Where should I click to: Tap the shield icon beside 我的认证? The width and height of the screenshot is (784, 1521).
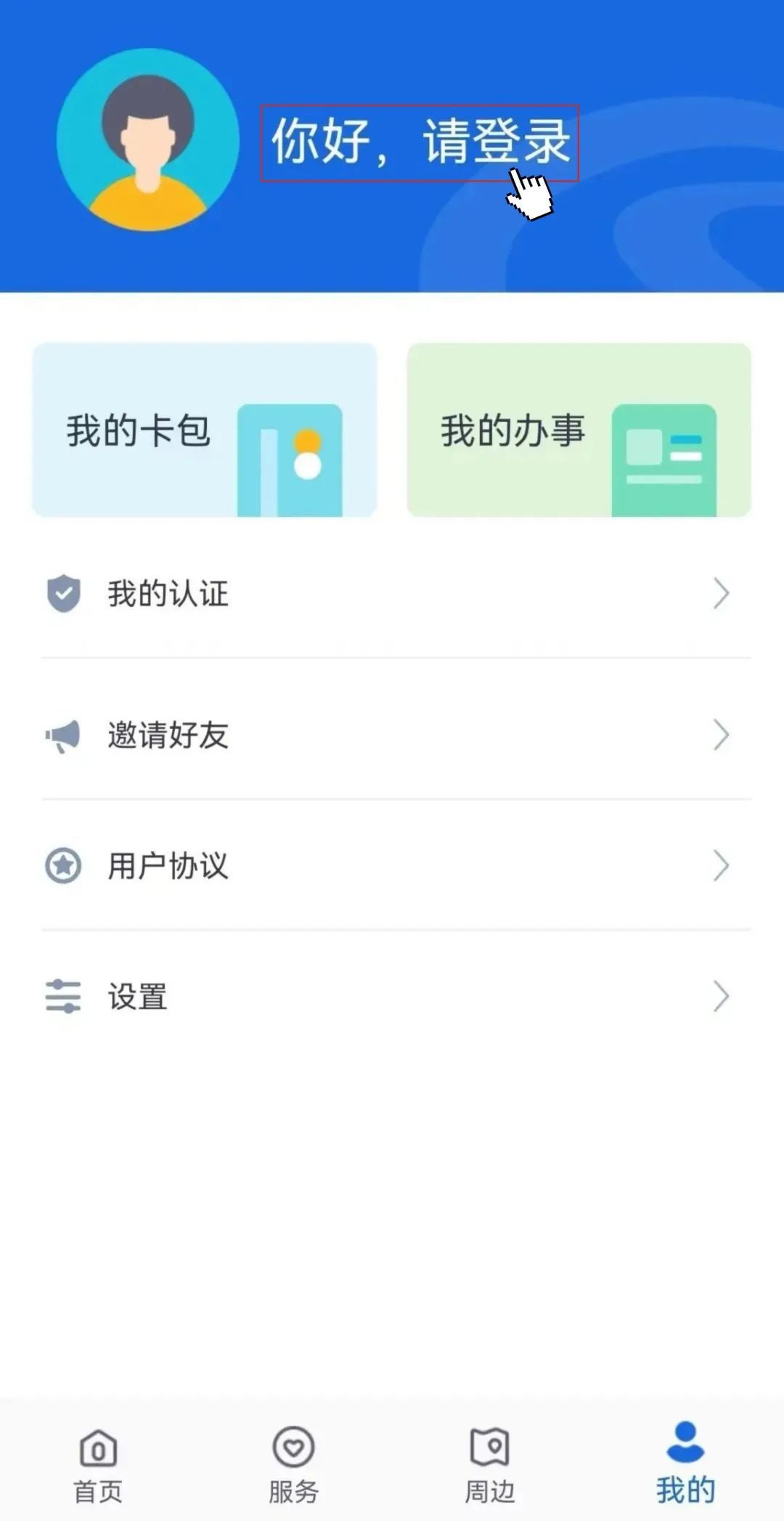click(64, 595)
